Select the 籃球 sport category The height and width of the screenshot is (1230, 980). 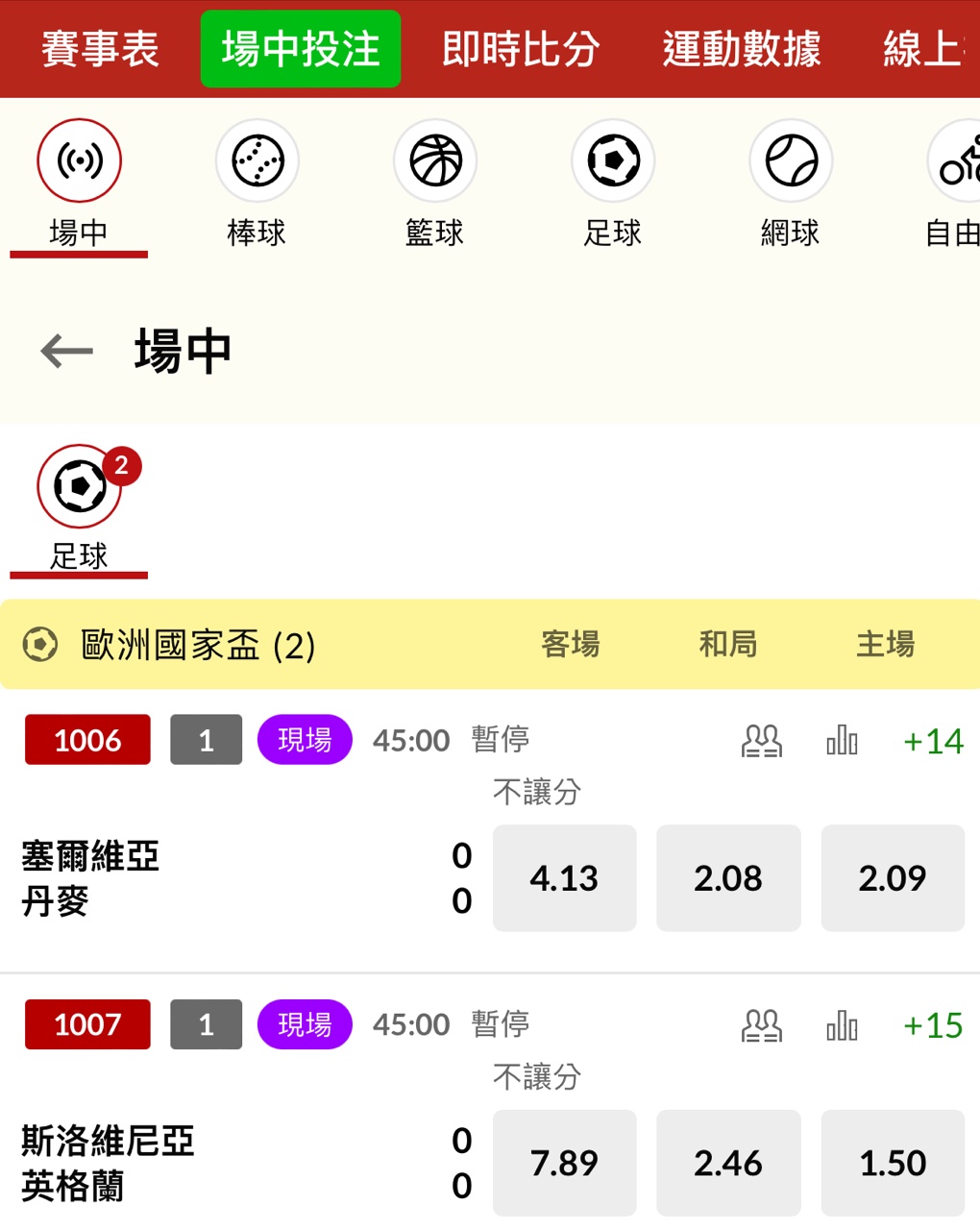click(435, 183)
